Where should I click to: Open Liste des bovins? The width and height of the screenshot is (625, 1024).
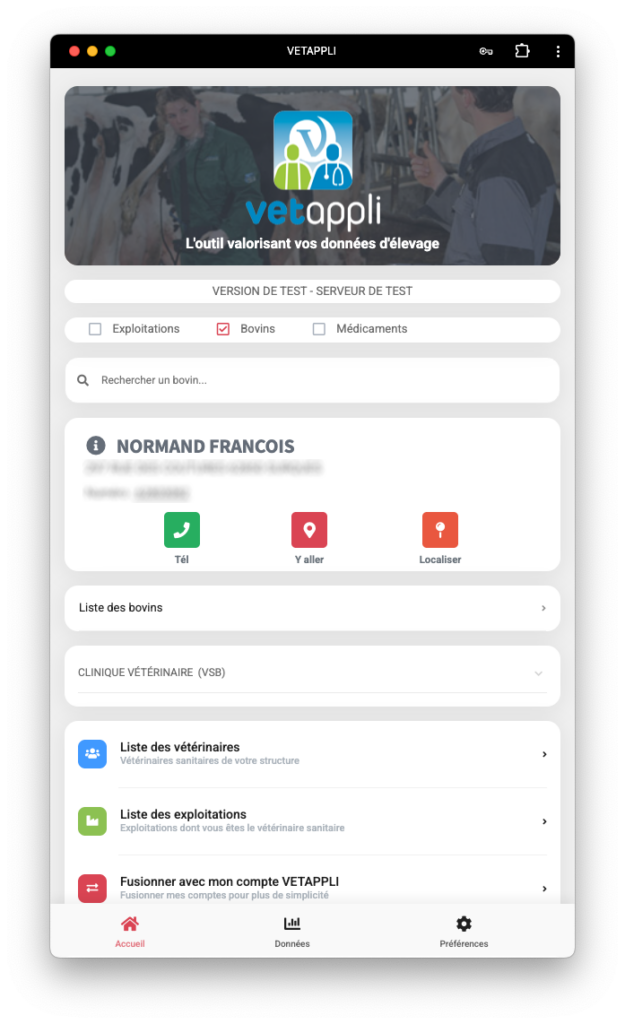click(312, 608)
